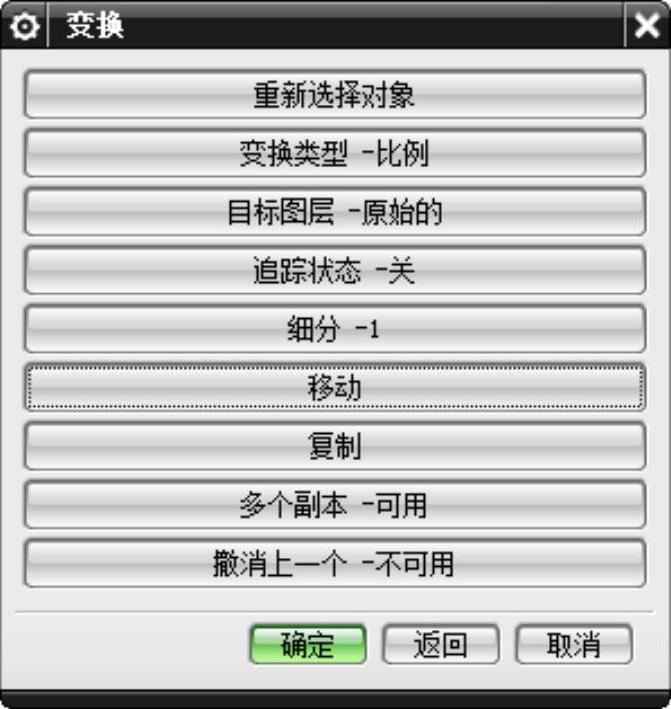
Task: Select 变换类型 -比例 option
Action: point(334,153)
